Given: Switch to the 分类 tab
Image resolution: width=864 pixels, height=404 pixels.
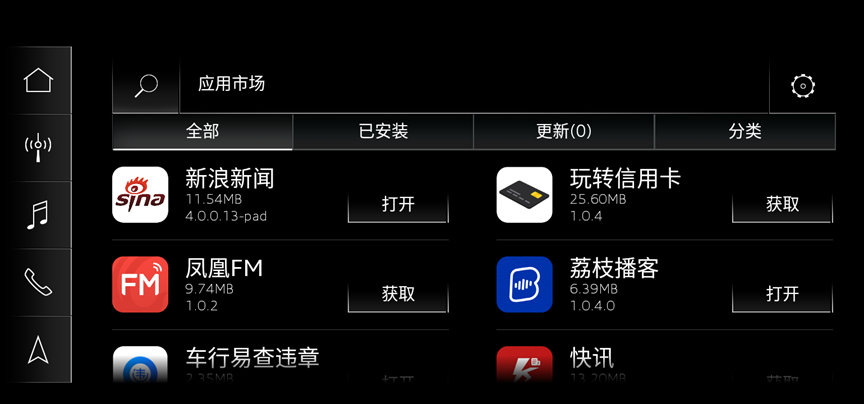Looking at the screenshot, I should pos(745,132).
